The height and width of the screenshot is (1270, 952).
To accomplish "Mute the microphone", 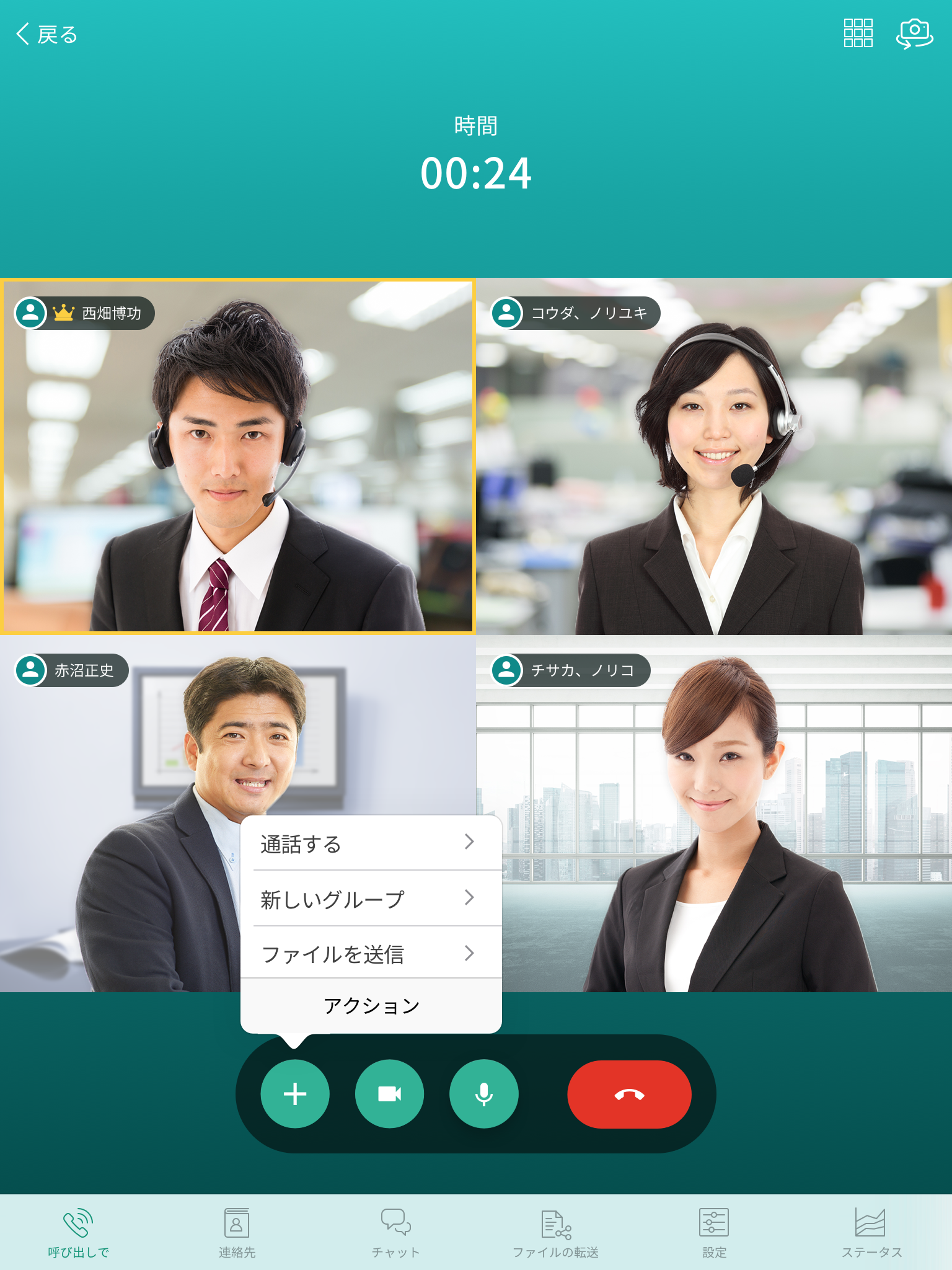I will pos(483,1094).
